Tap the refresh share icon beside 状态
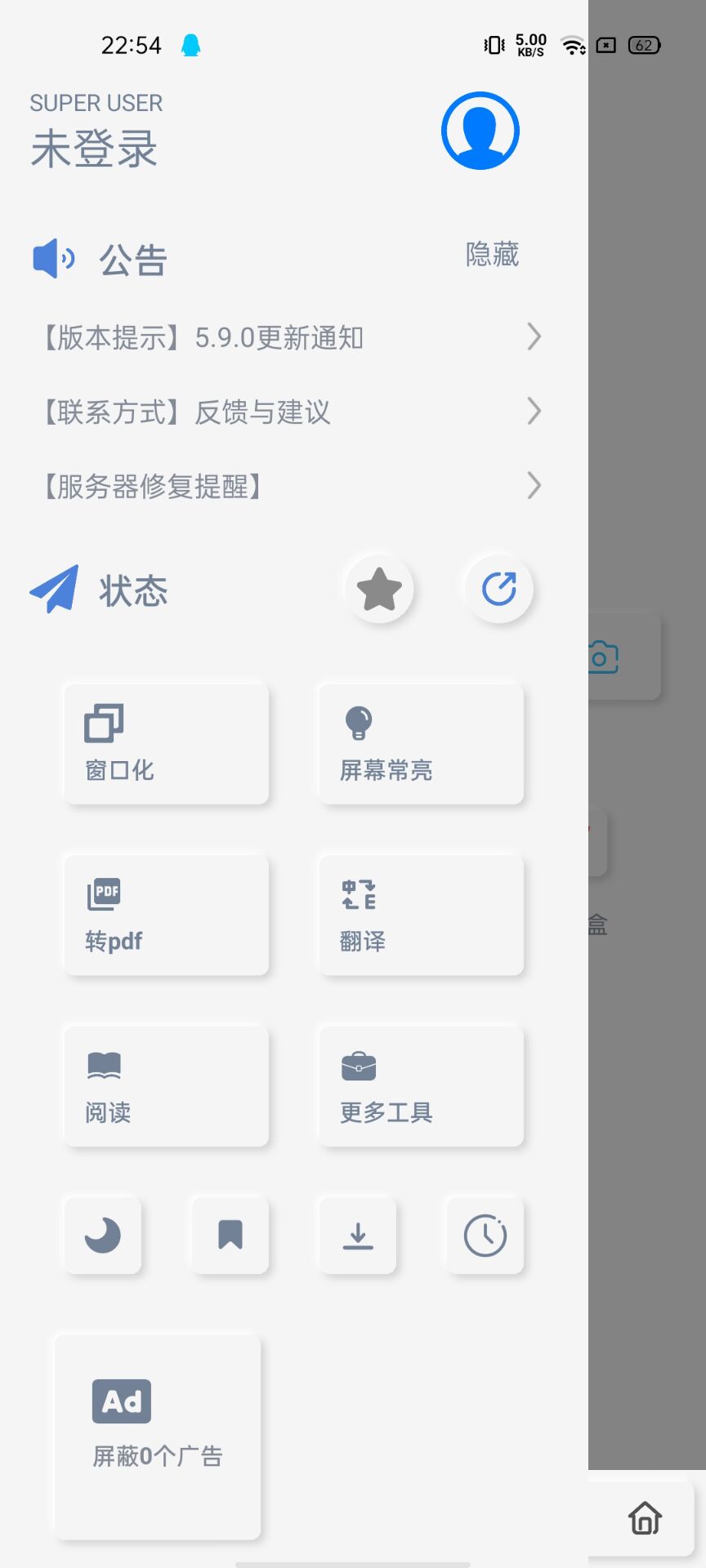The height and width of the screenshot is (1568, 706). [498, 589]
